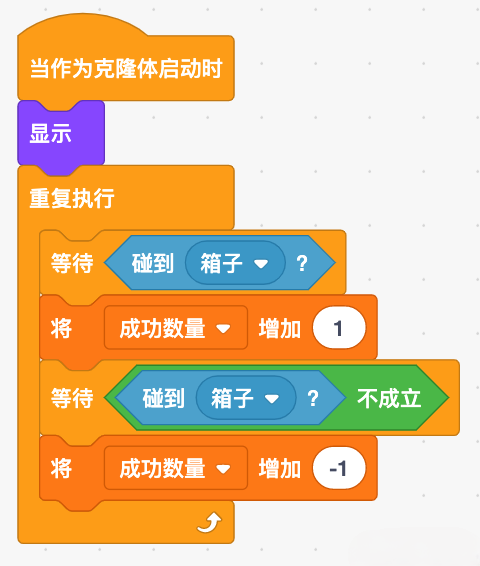Open the 箱子 dropdown in the first 等待 block
The image size is (480, 566).
click(235, 263)
